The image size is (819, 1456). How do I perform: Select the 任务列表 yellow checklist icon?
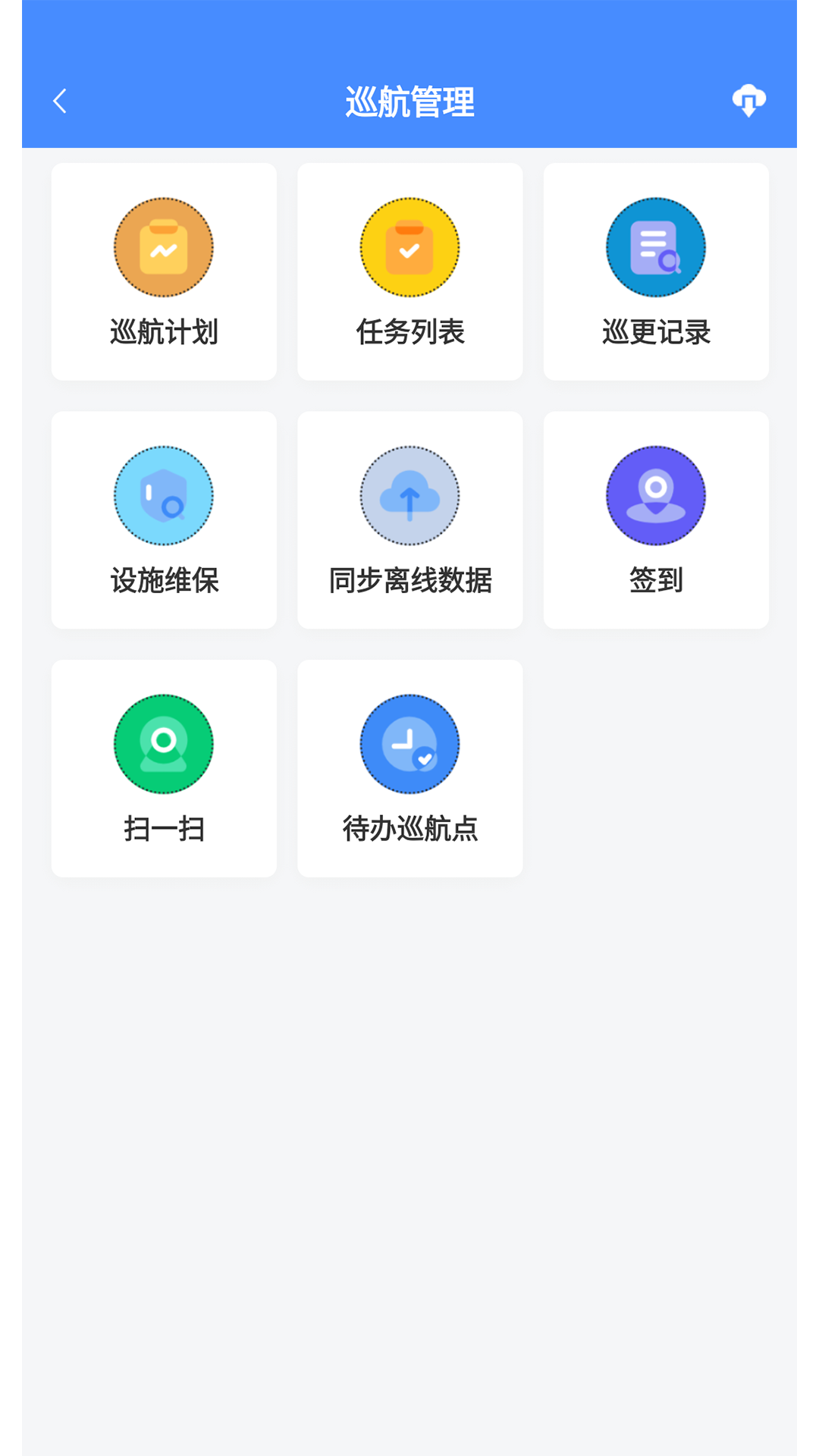point(409,246)
